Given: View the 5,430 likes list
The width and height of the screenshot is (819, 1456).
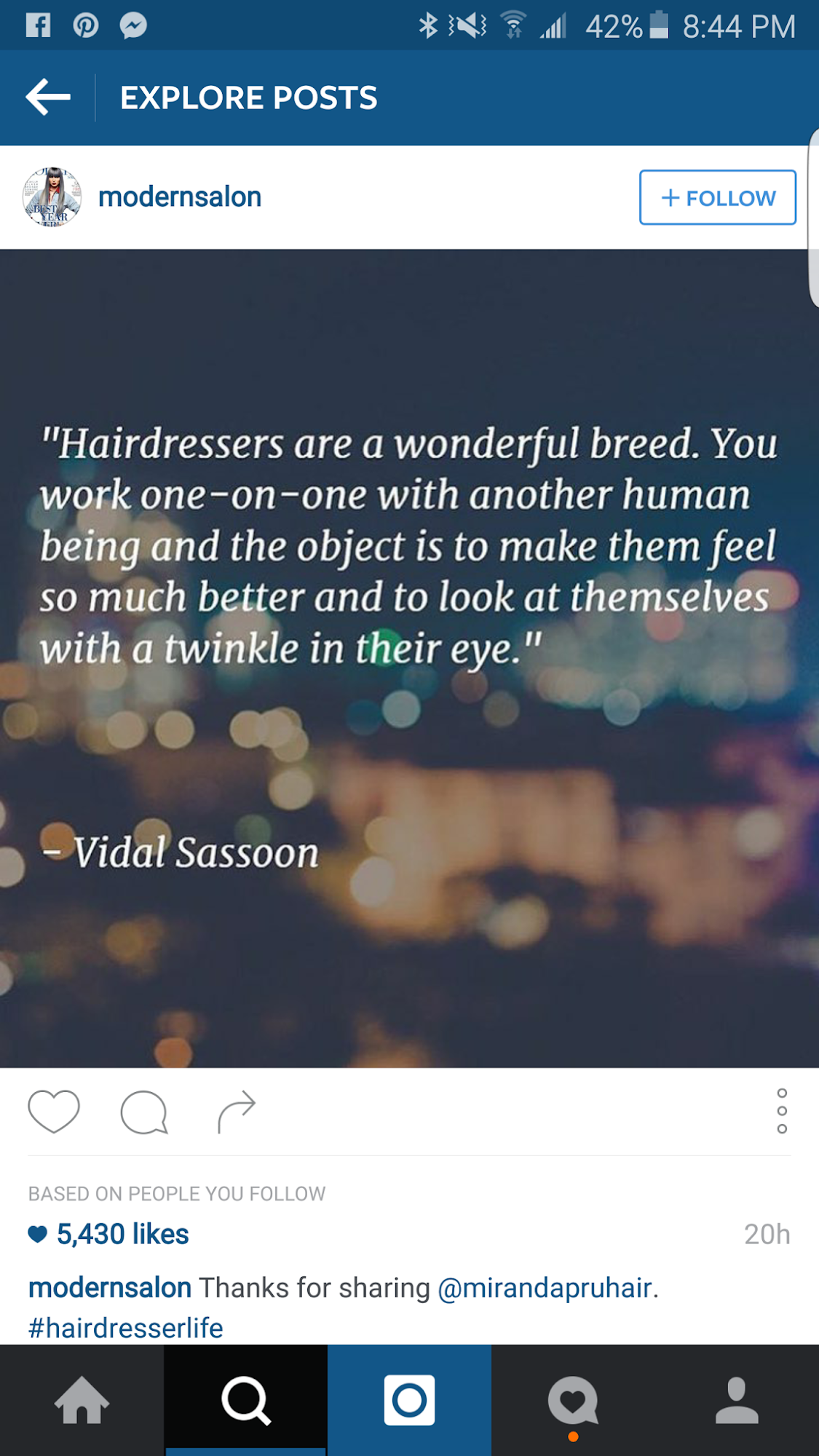Looking at the screenshot, I should coord(122,1234).
